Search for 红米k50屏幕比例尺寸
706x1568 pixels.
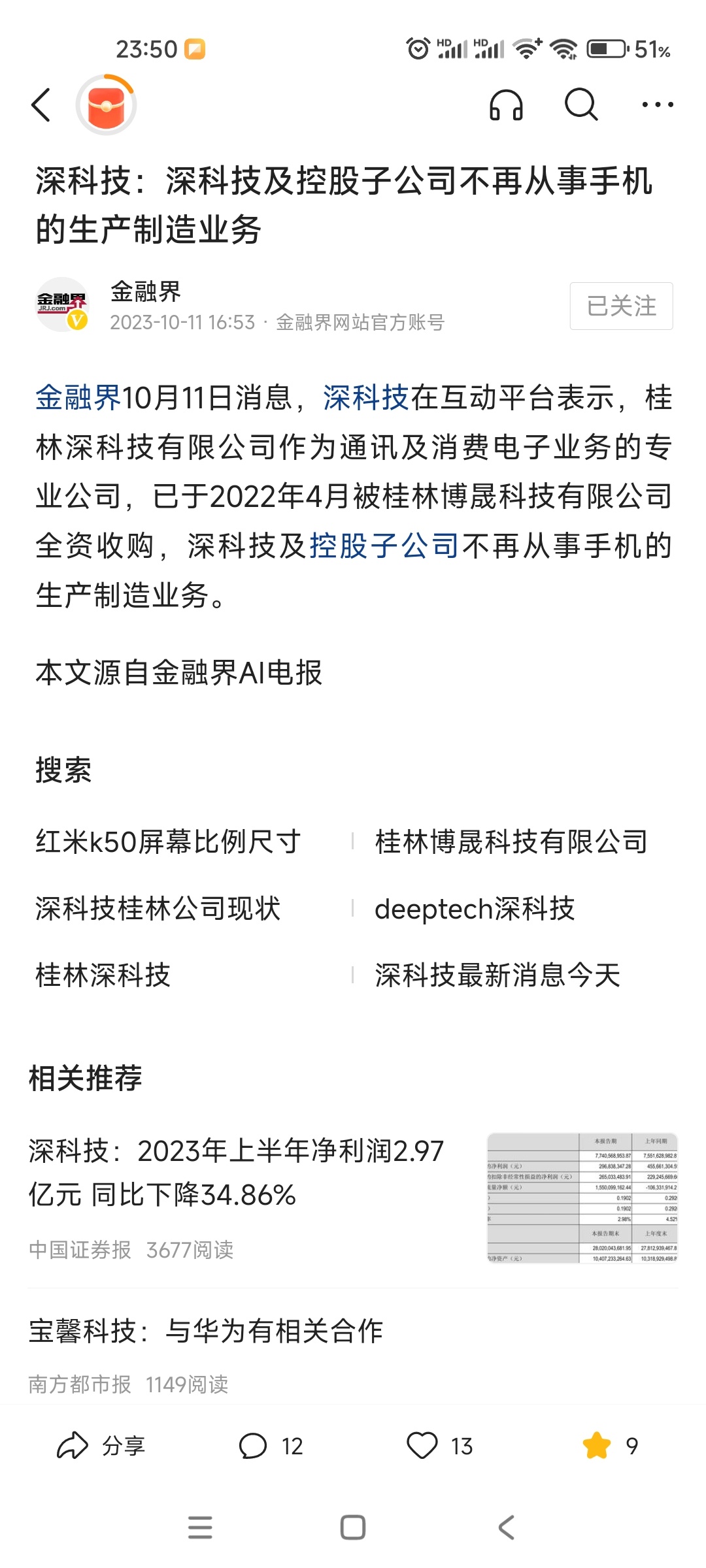click(x=169, y=841)
